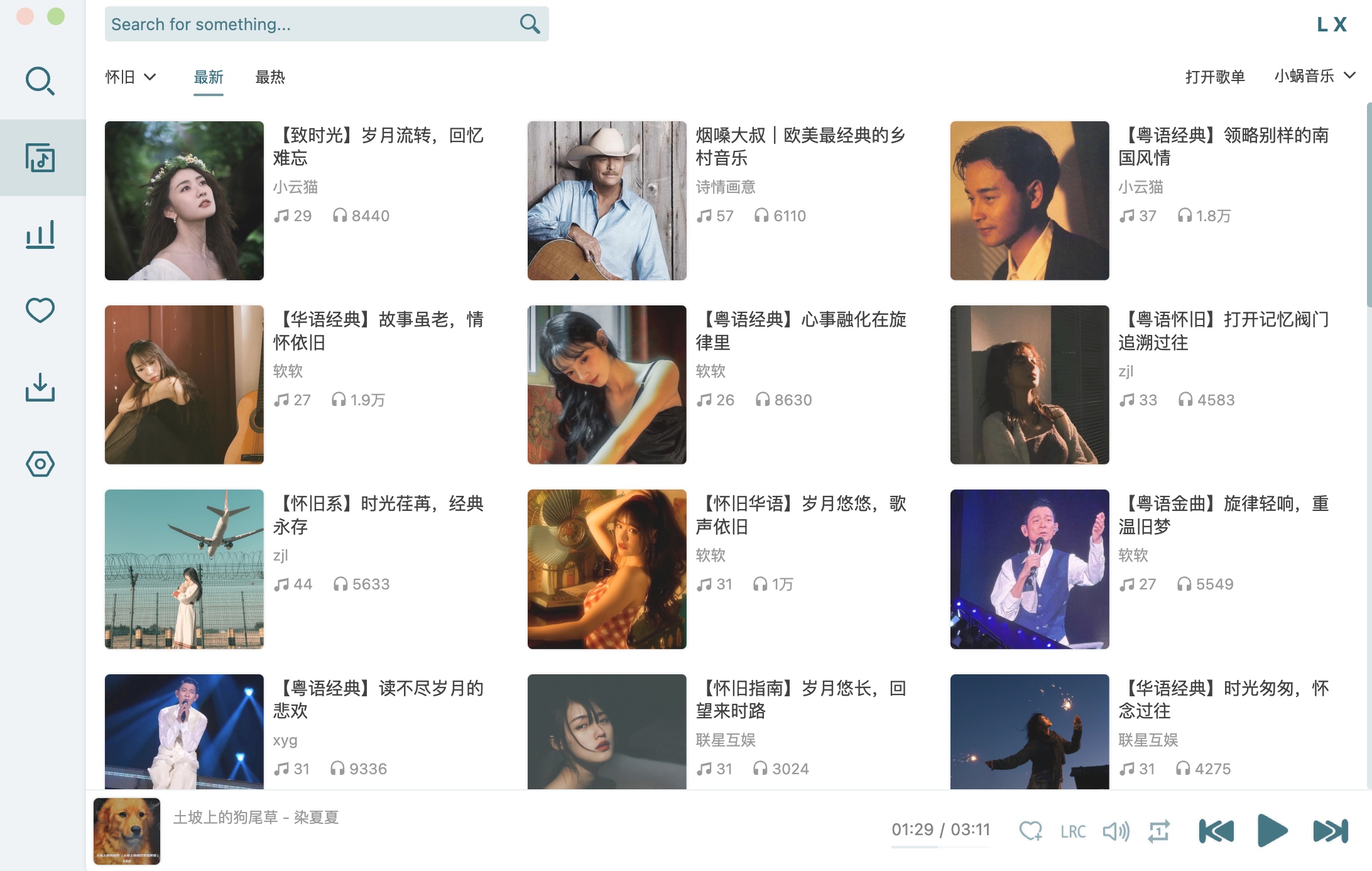
Task: Switch to the 最热 tab
Action: pyautogui.click(x=270, y=77)
